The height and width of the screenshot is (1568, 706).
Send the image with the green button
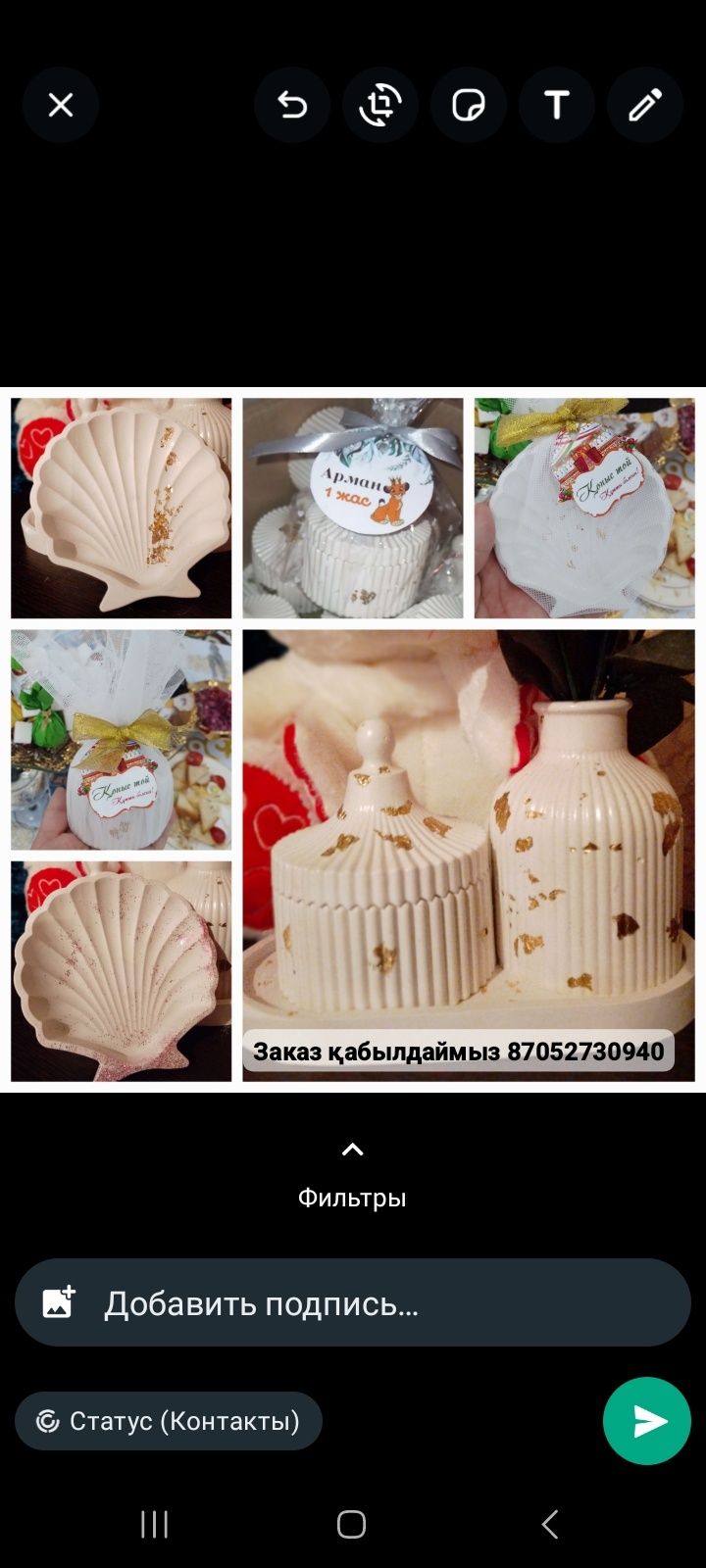pyautogui.click(x=647, y=1421)
